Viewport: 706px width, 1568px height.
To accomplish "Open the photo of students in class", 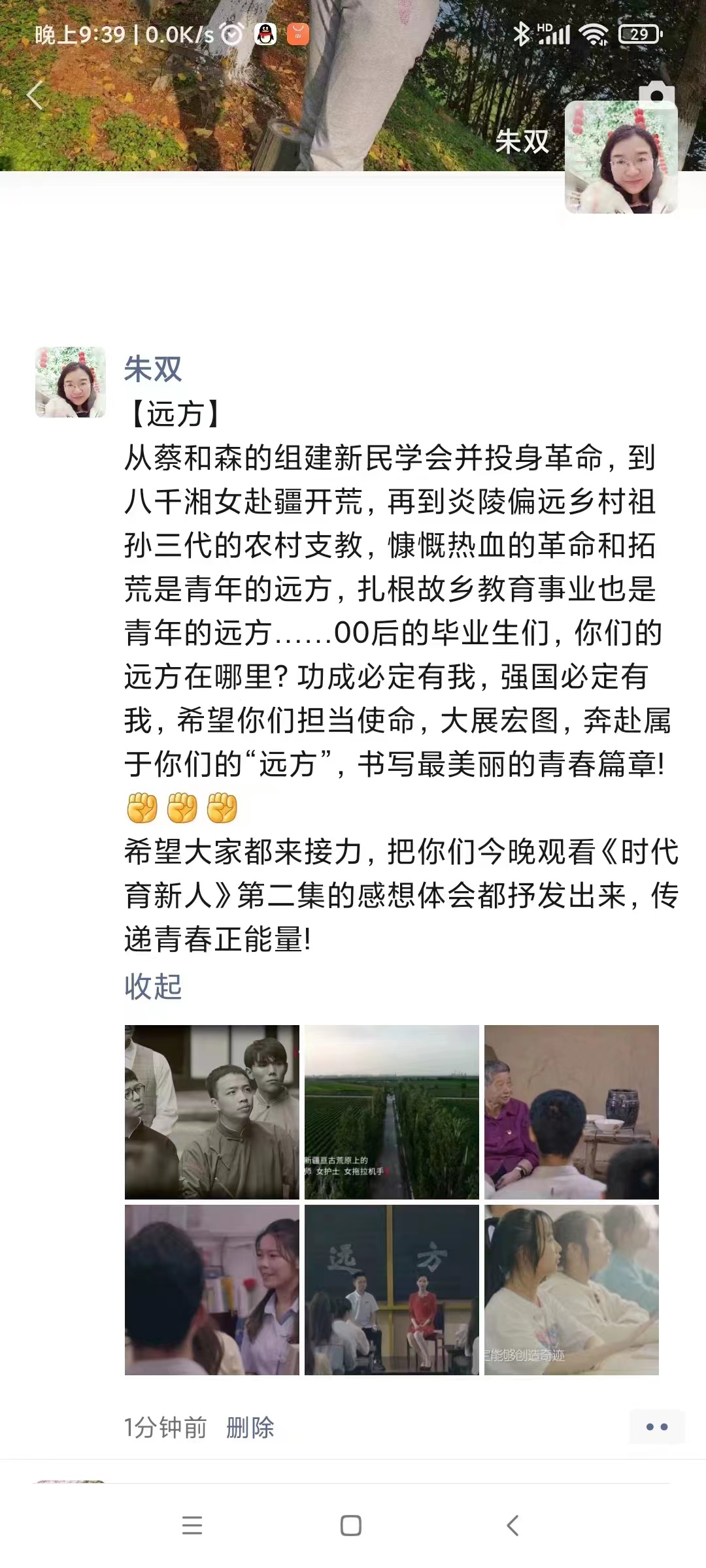I will 571,1290.
